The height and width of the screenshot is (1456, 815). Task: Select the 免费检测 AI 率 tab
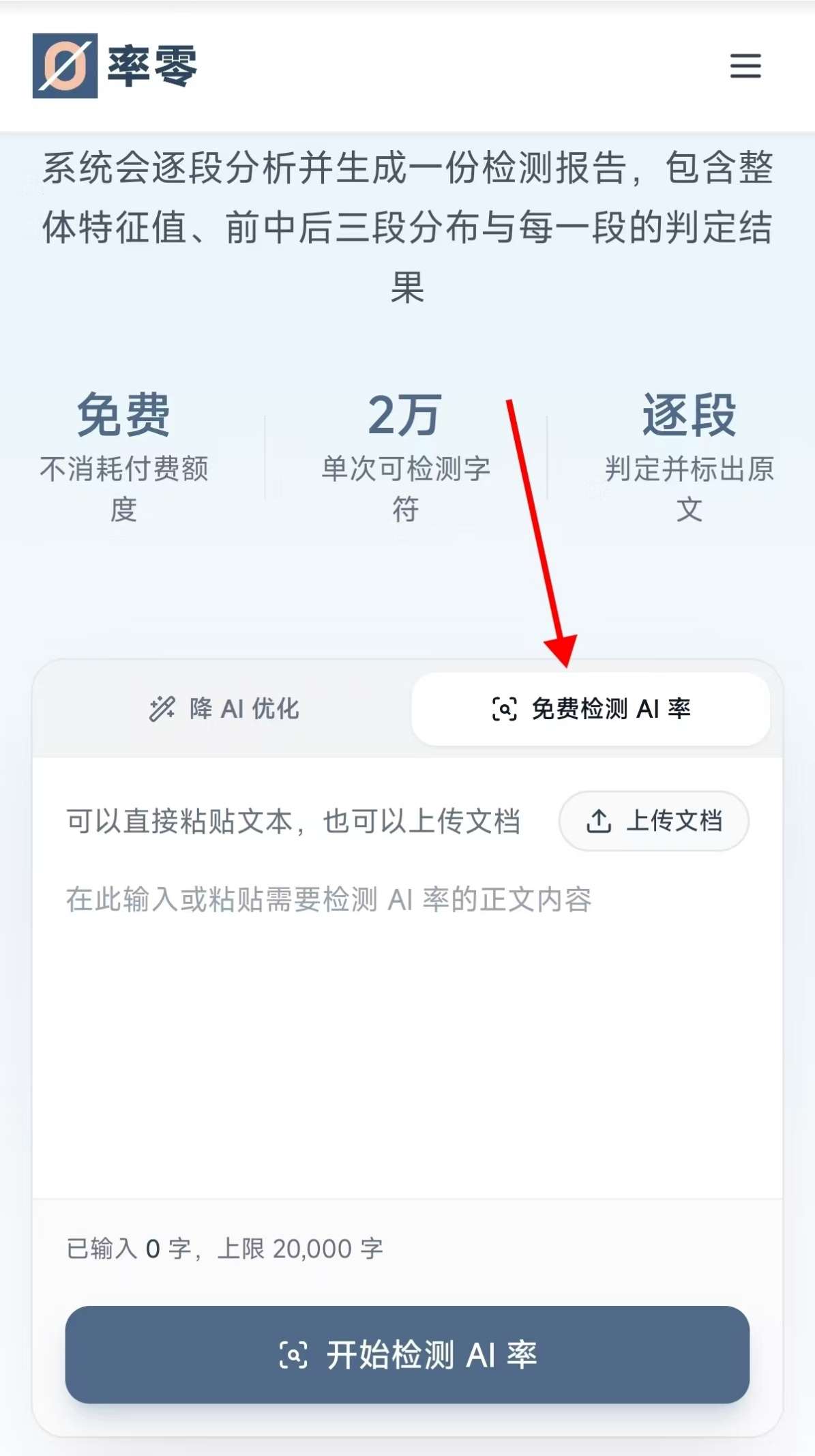pos(591,709)
